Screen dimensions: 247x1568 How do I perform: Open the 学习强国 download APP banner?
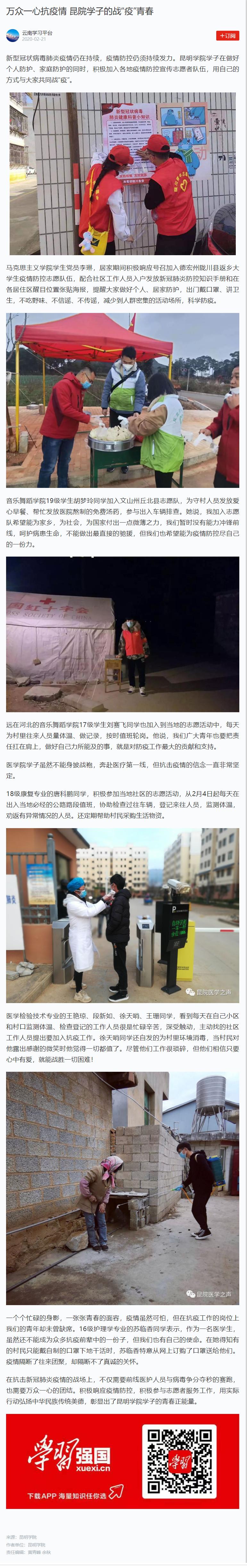[x=123, y=1461]
